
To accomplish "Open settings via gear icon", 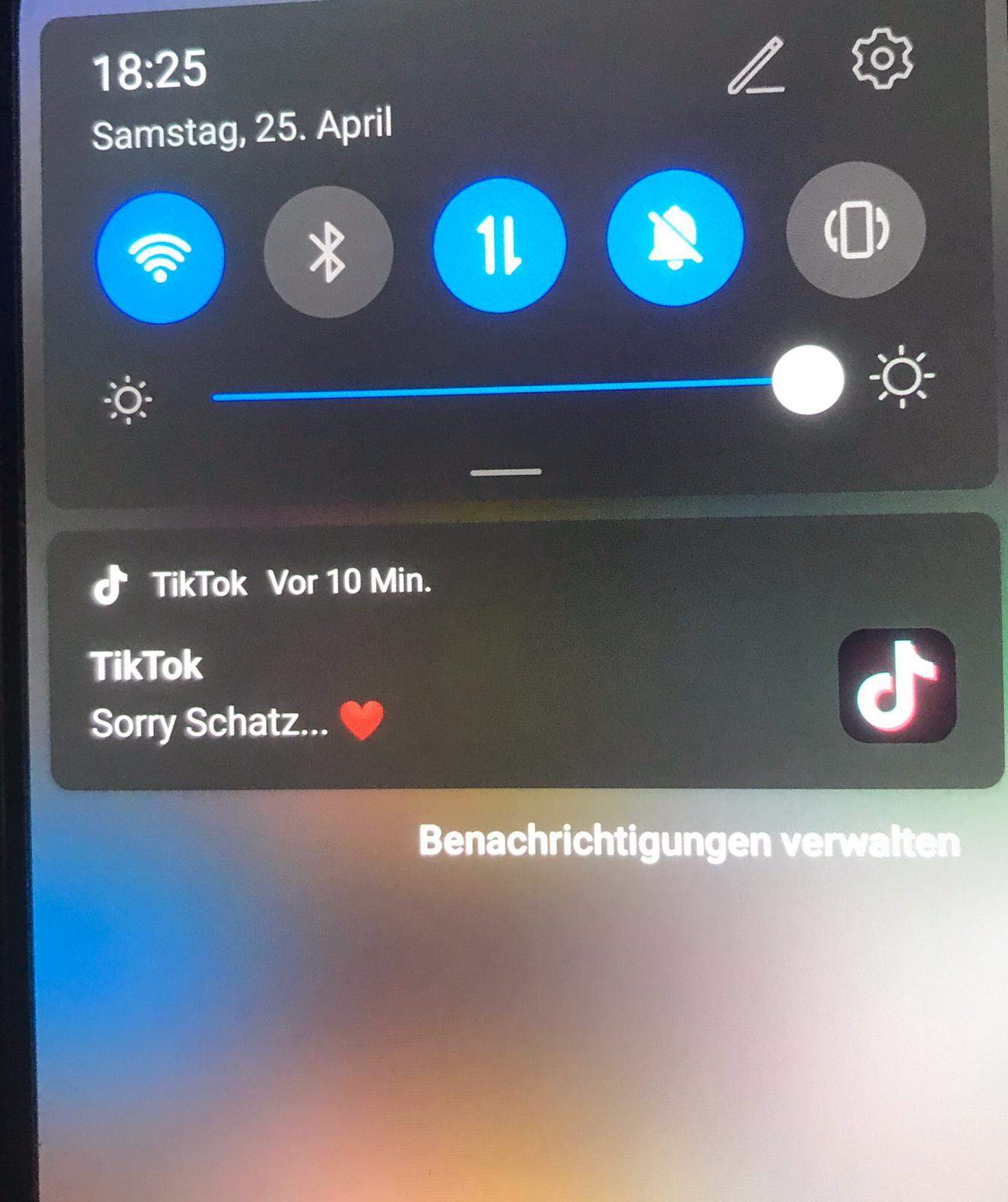I will 882,59.
